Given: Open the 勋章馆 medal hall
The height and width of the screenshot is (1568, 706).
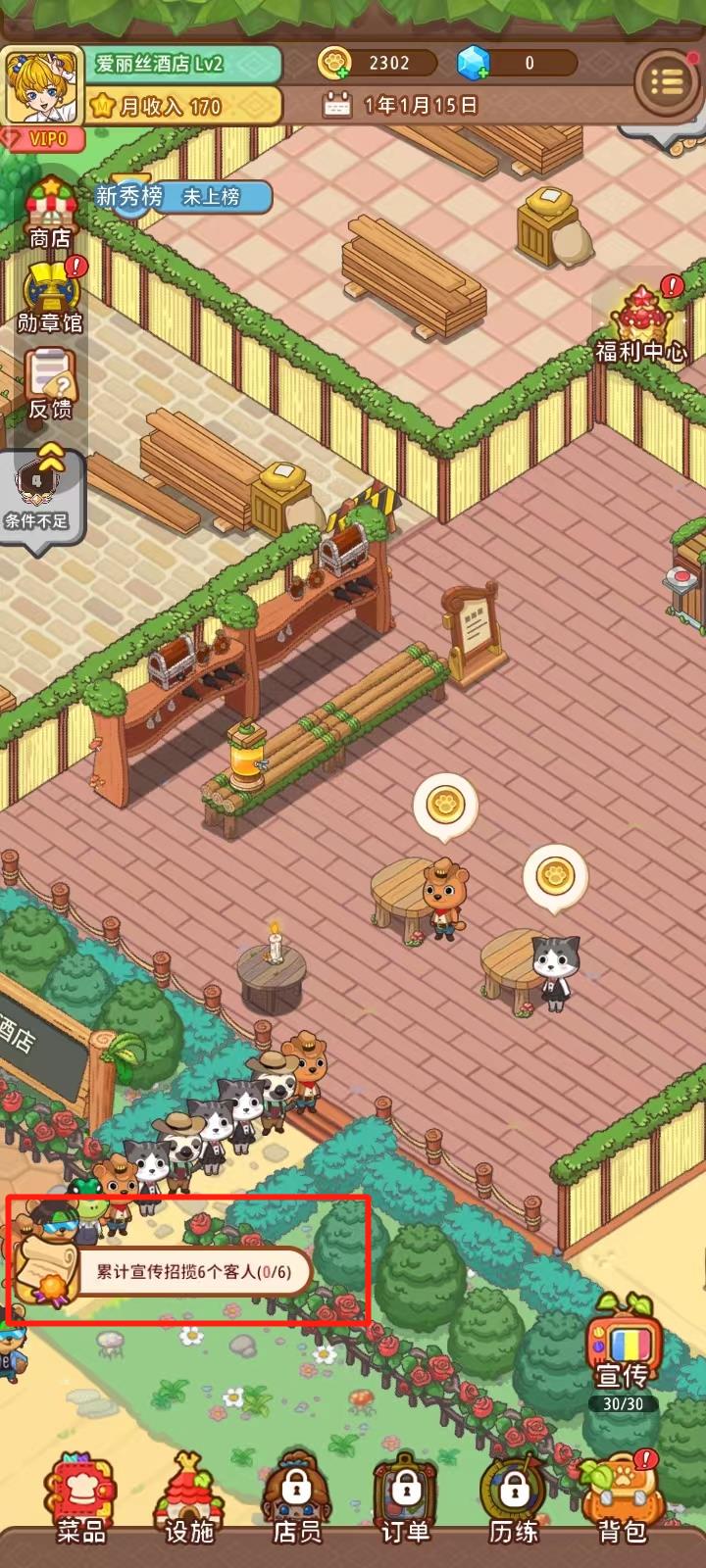Looking at the screenshot, I should [51, 295].
